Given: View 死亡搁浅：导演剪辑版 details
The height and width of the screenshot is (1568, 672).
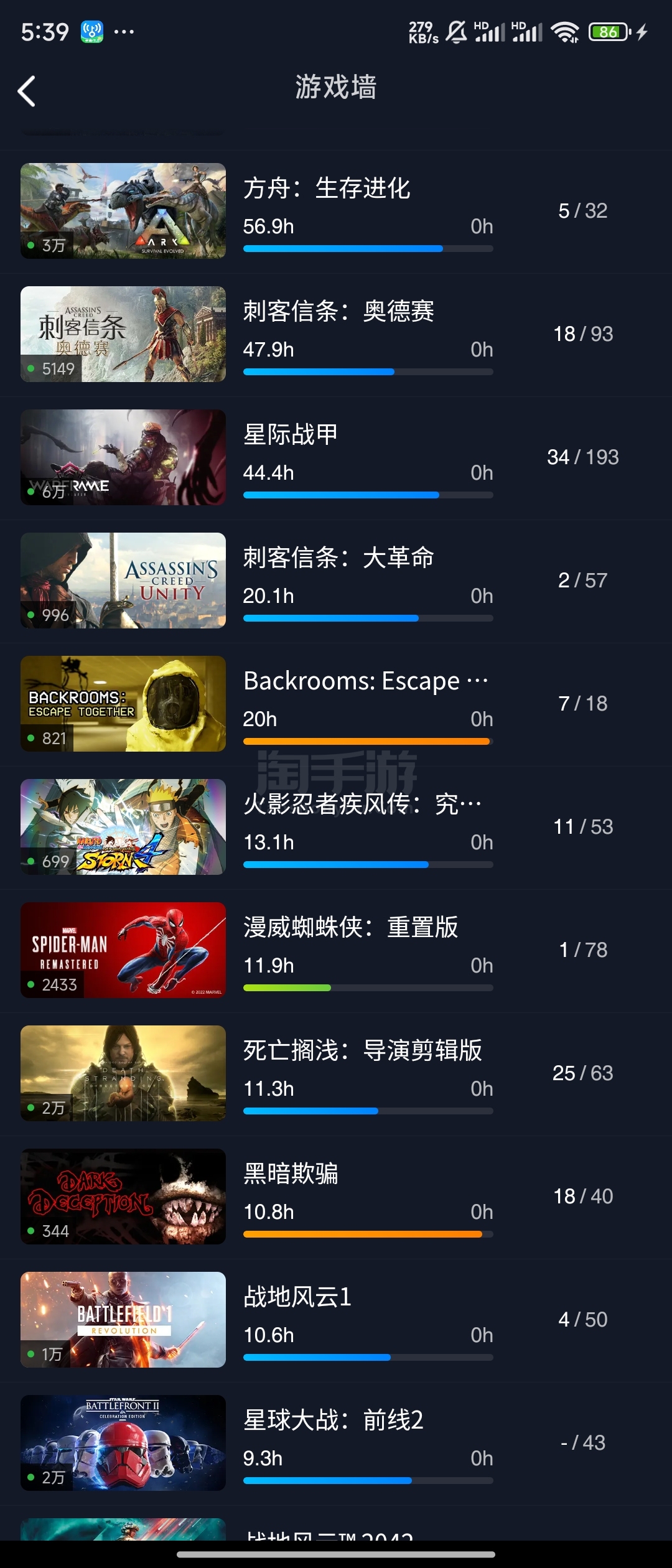Looking at the screenshot, I should [x=336, y=1073].
